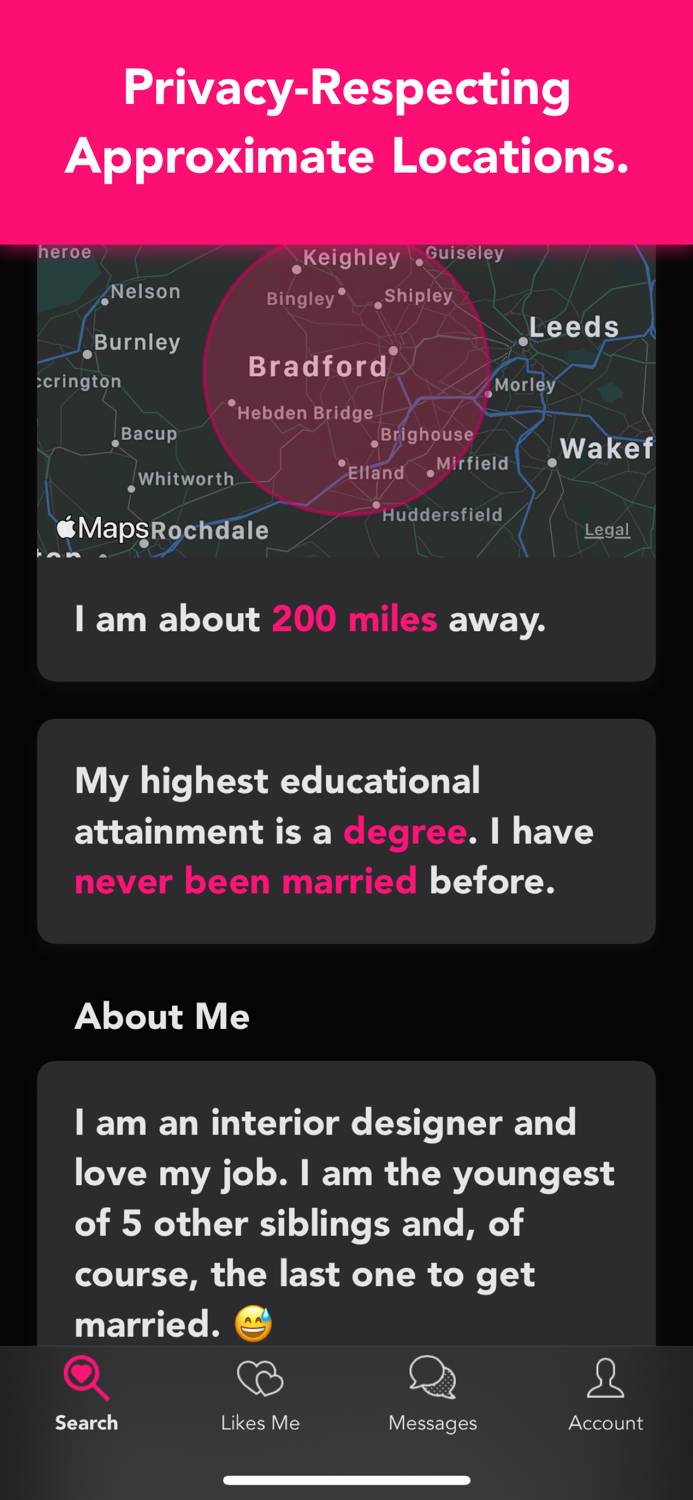Open the Likes Me tab

point(260,1394)
